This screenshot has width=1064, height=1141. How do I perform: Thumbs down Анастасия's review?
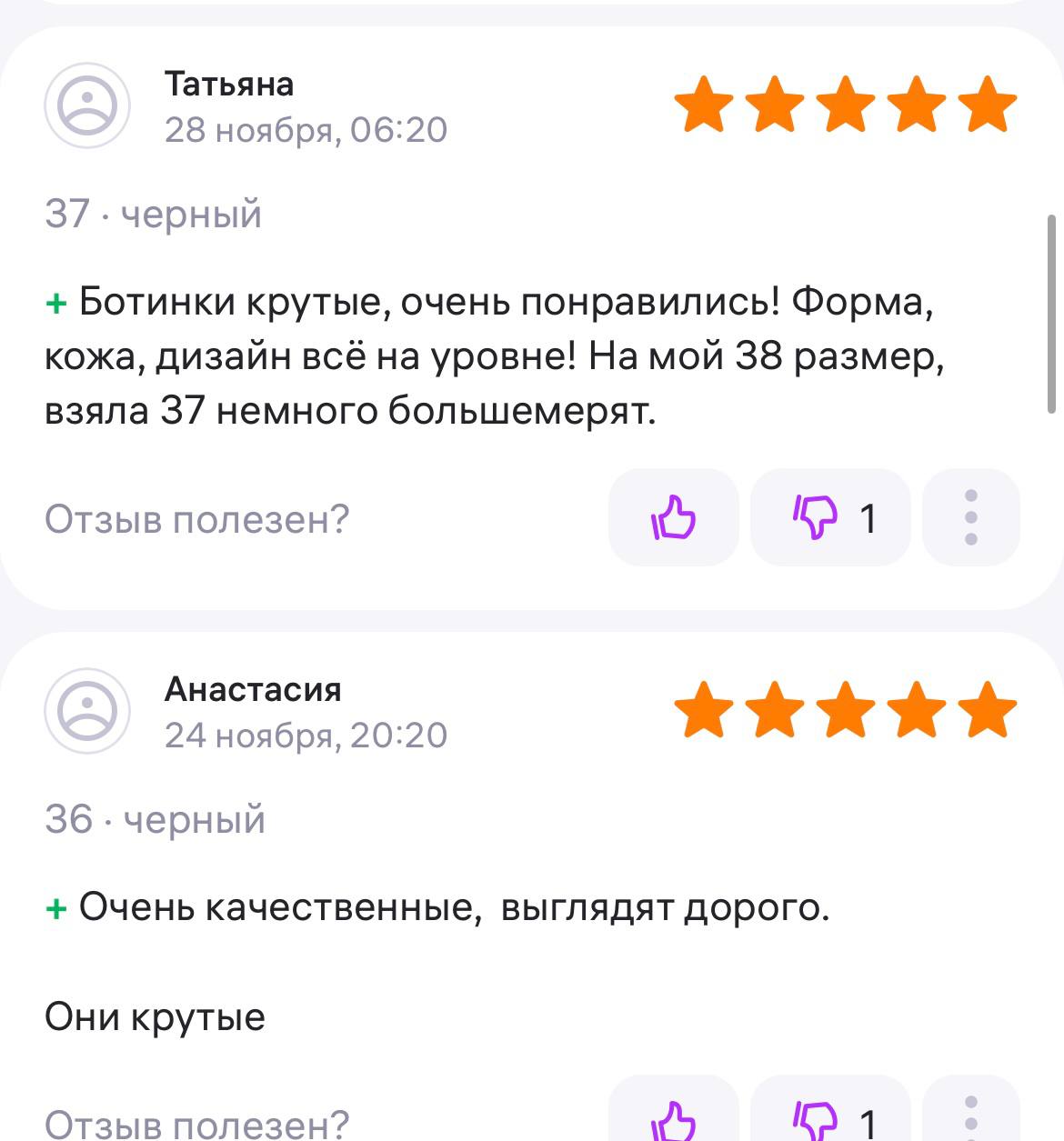tap(829, 1116)
